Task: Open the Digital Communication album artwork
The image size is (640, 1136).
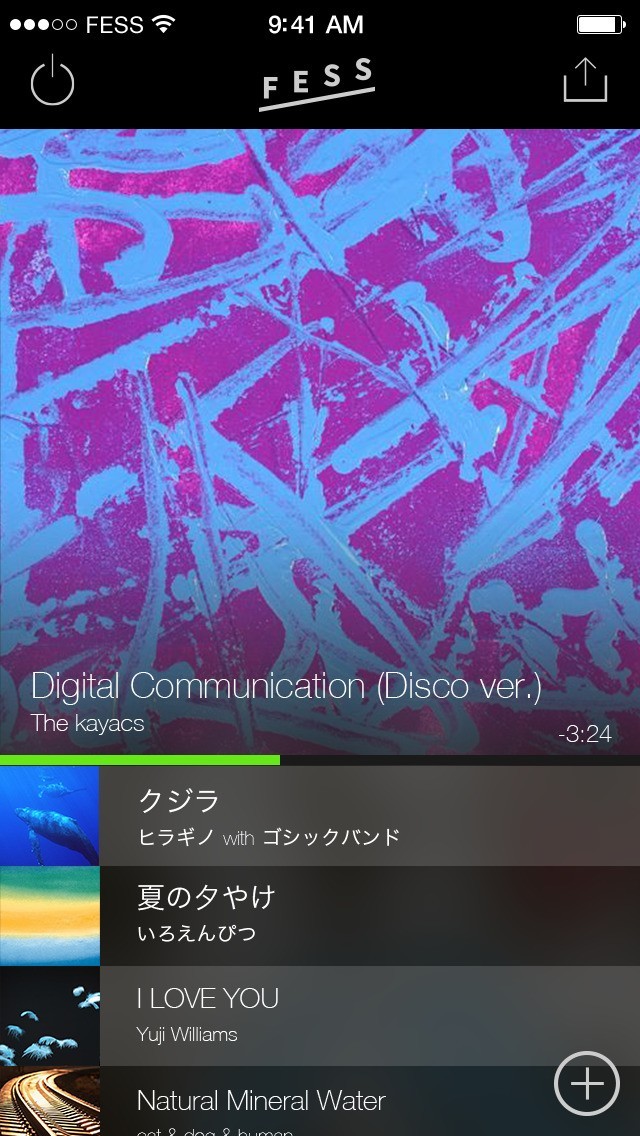Action: point(320,442)
